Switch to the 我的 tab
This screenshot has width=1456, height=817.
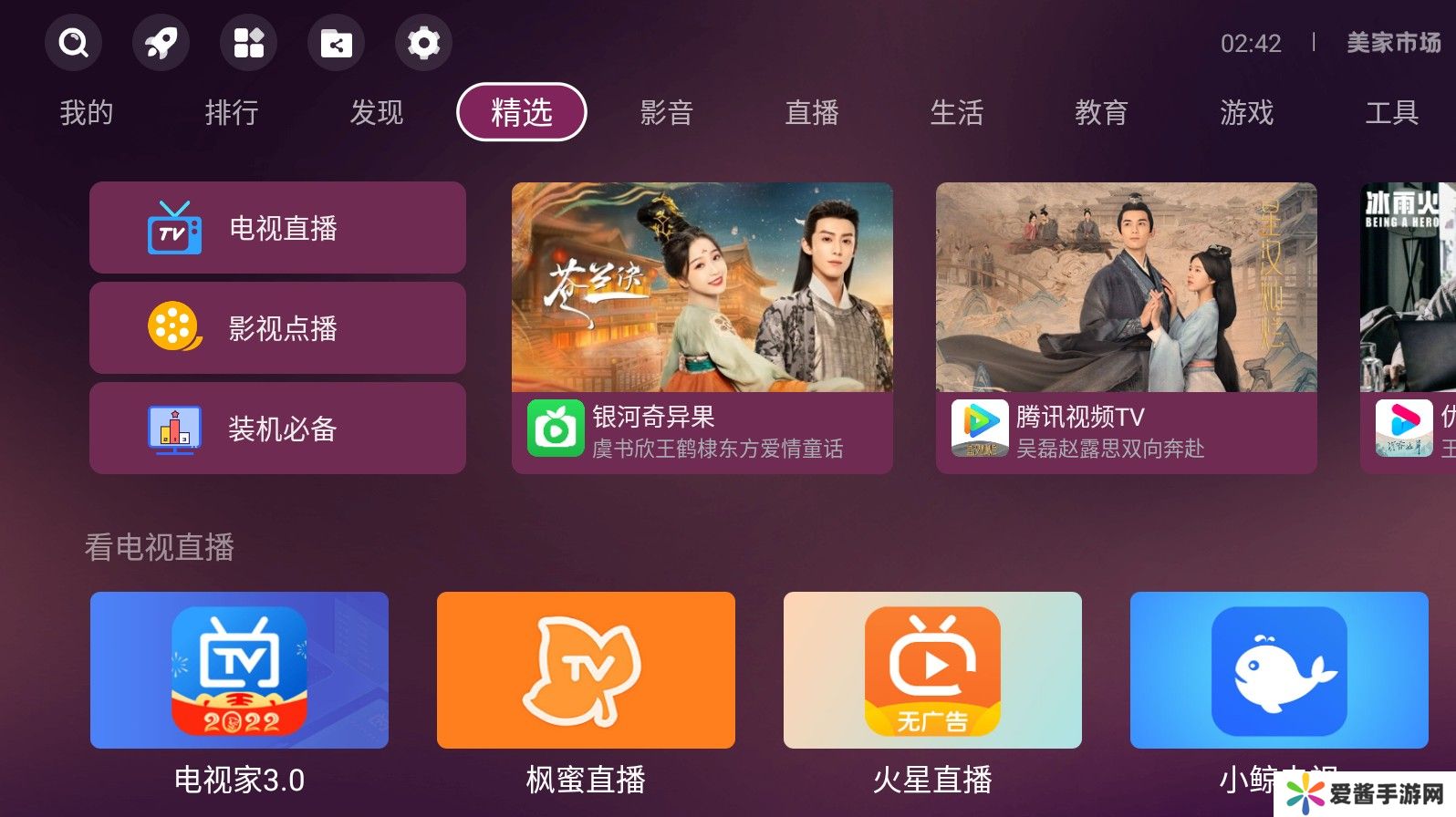[x=87, y=113]
